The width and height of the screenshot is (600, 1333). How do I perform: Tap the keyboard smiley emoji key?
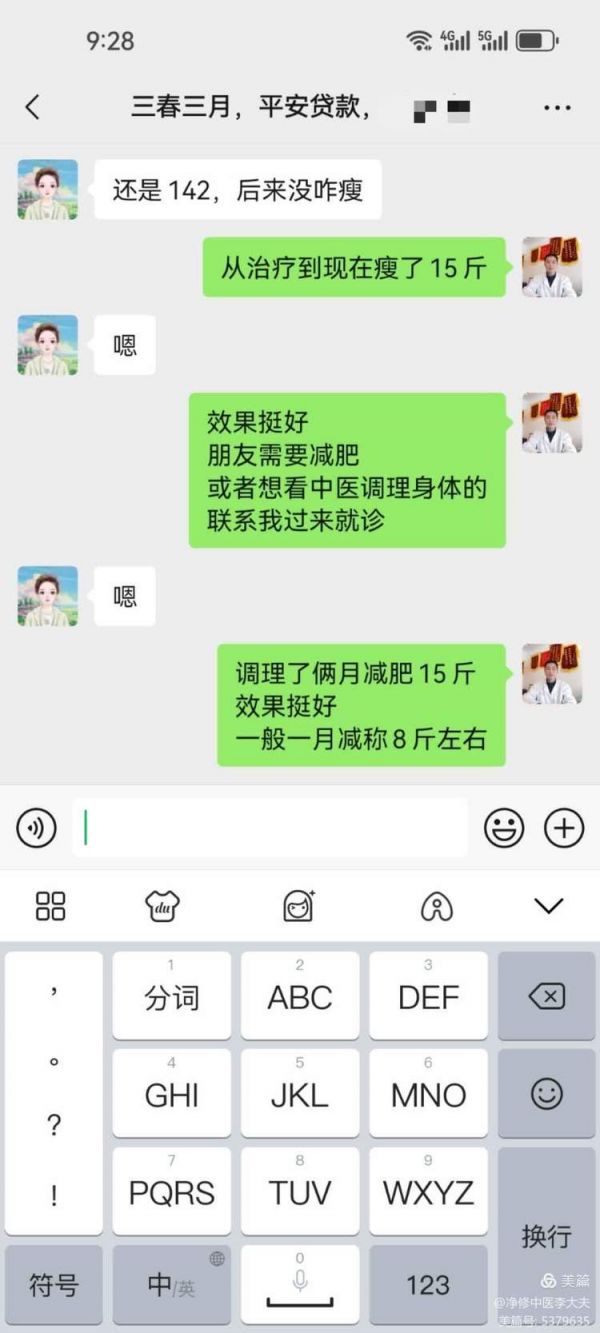[547, 1093]
